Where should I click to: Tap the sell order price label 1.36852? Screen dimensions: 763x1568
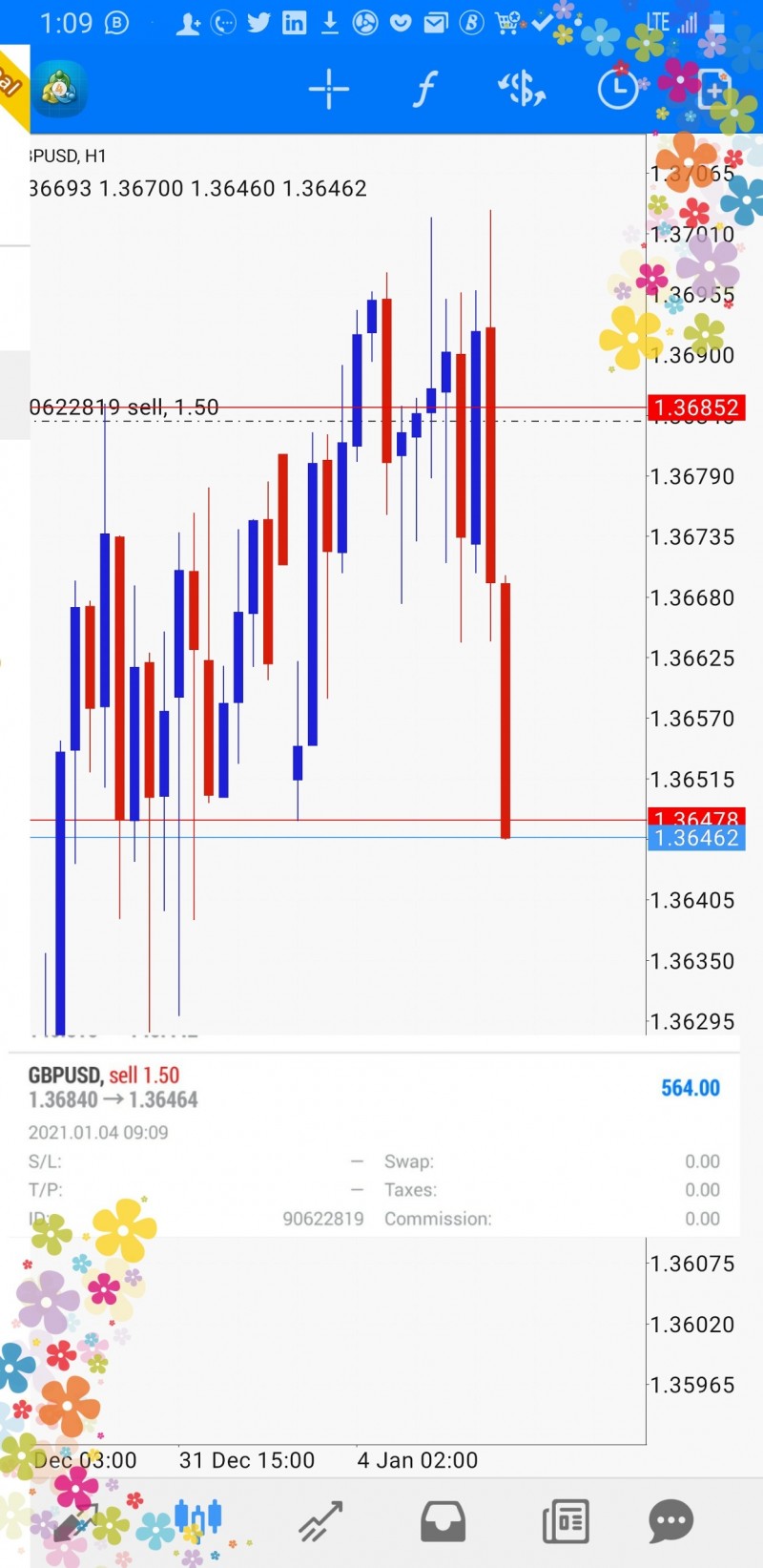click(x=695, y=408)
